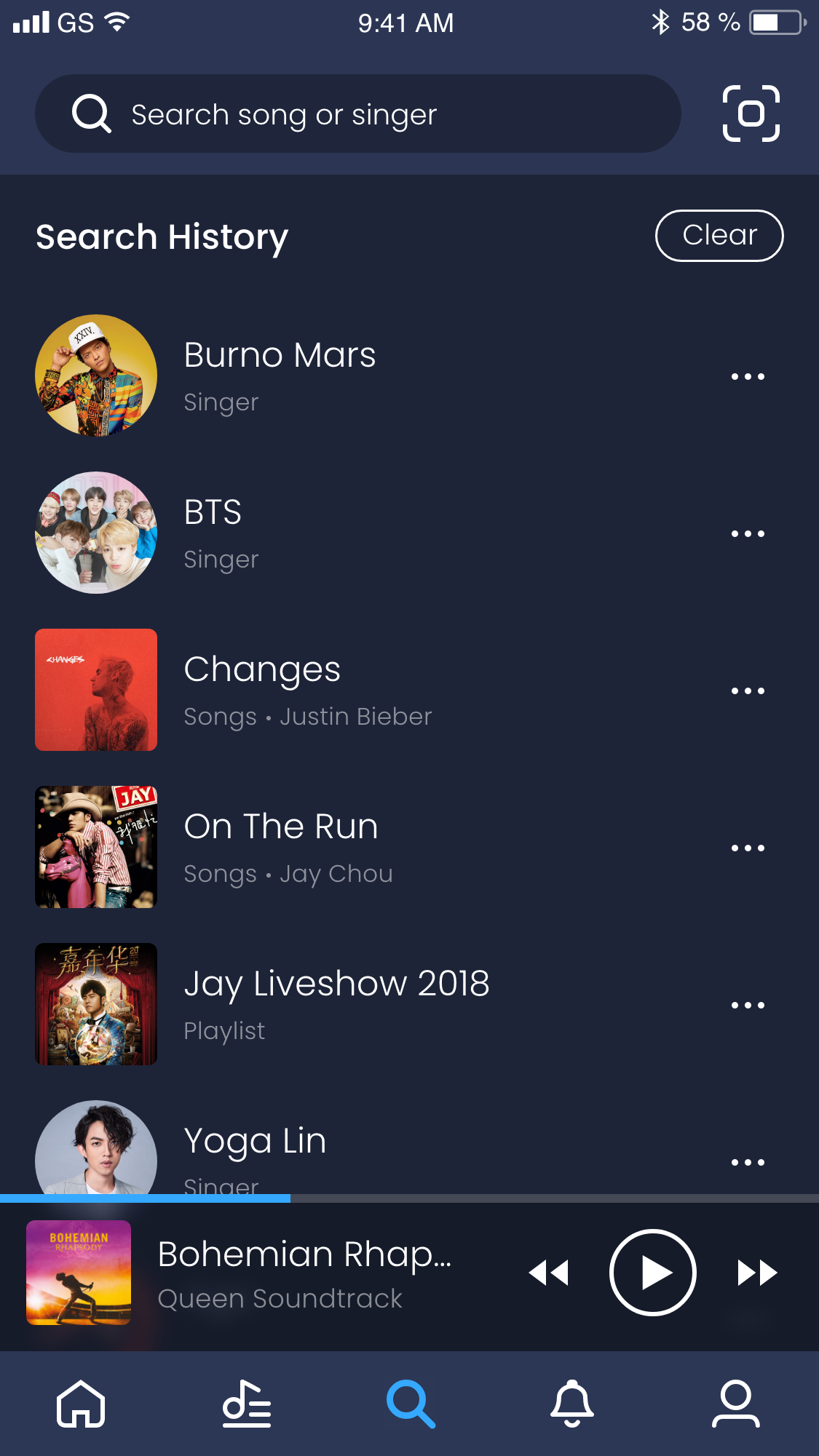819x1456 pixels.
Task: Skip to the next track
Action: [x=757, y=1273]
